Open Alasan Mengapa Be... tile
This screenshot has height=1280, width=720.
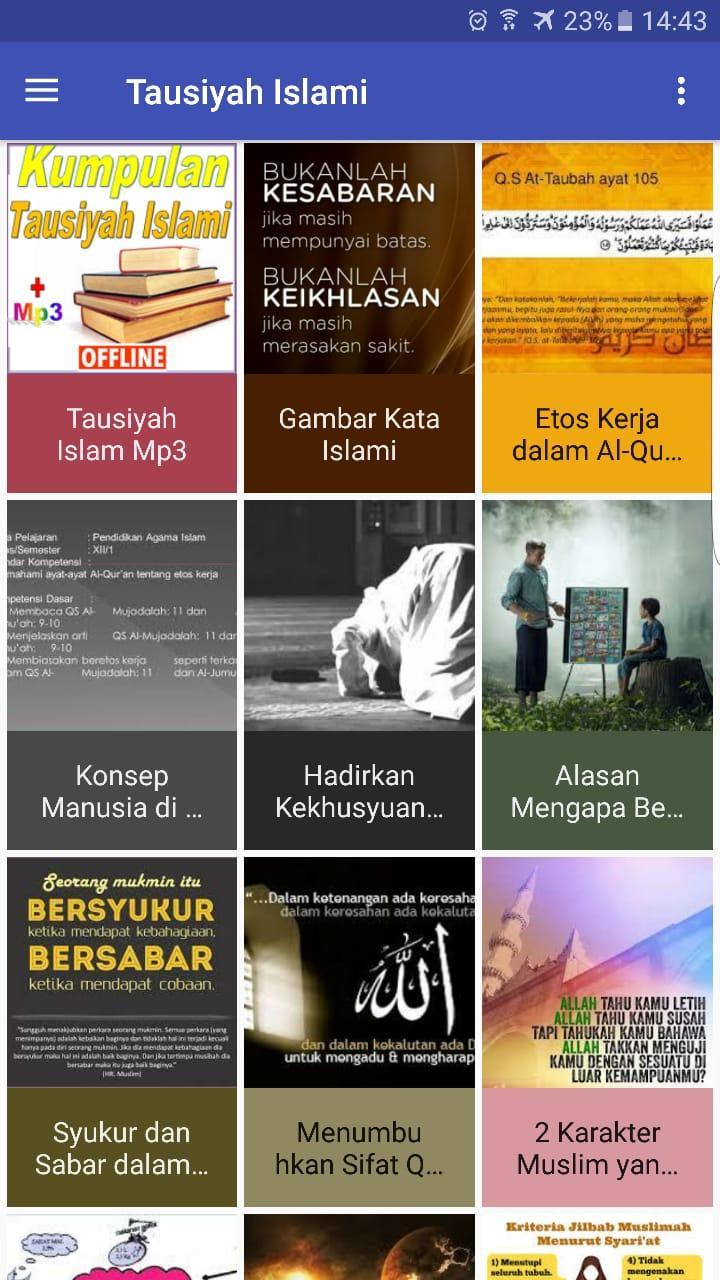click(597, 675)
